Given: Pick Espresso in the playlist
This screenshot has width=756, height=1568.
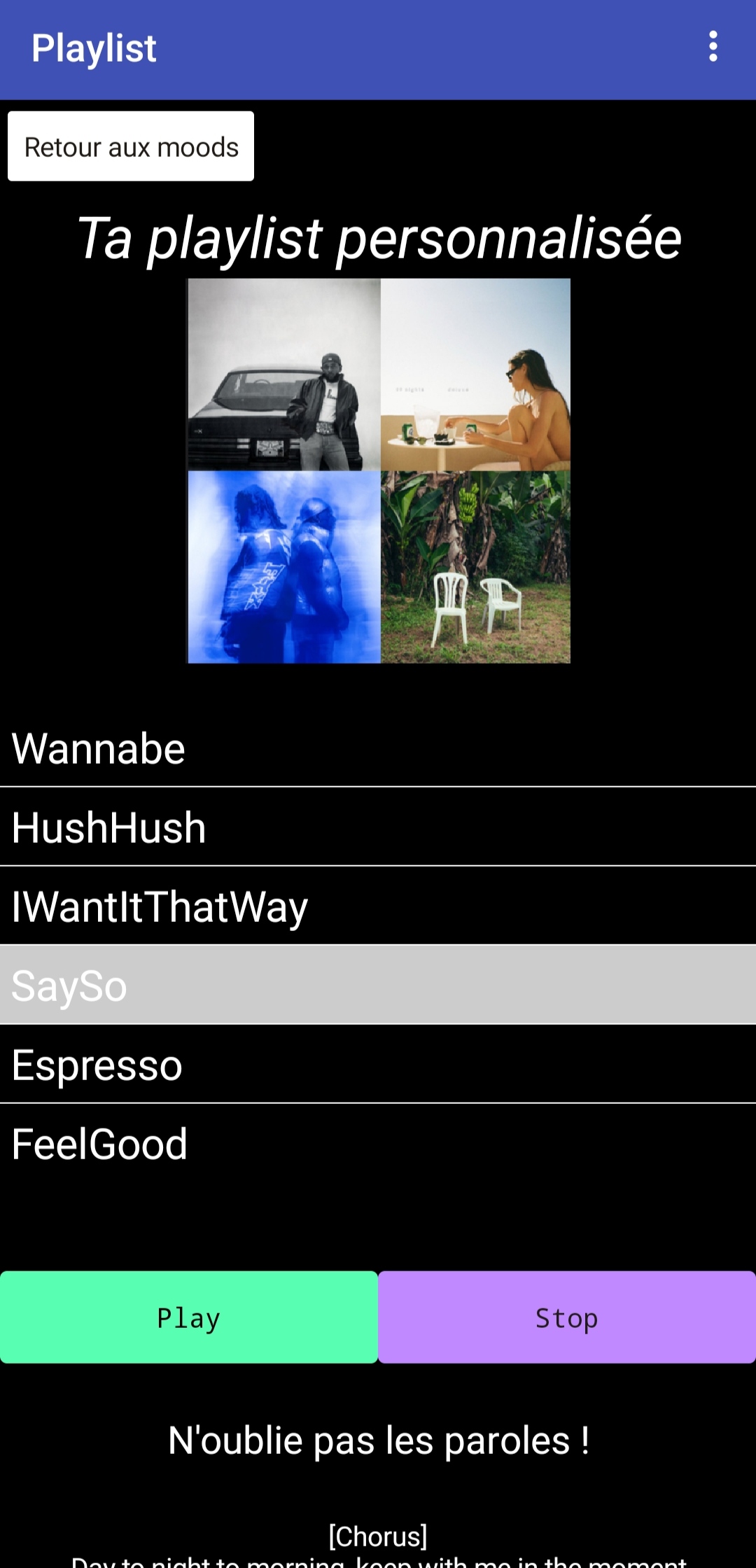Looking at the screenshot, I should tap(378, 1065).
